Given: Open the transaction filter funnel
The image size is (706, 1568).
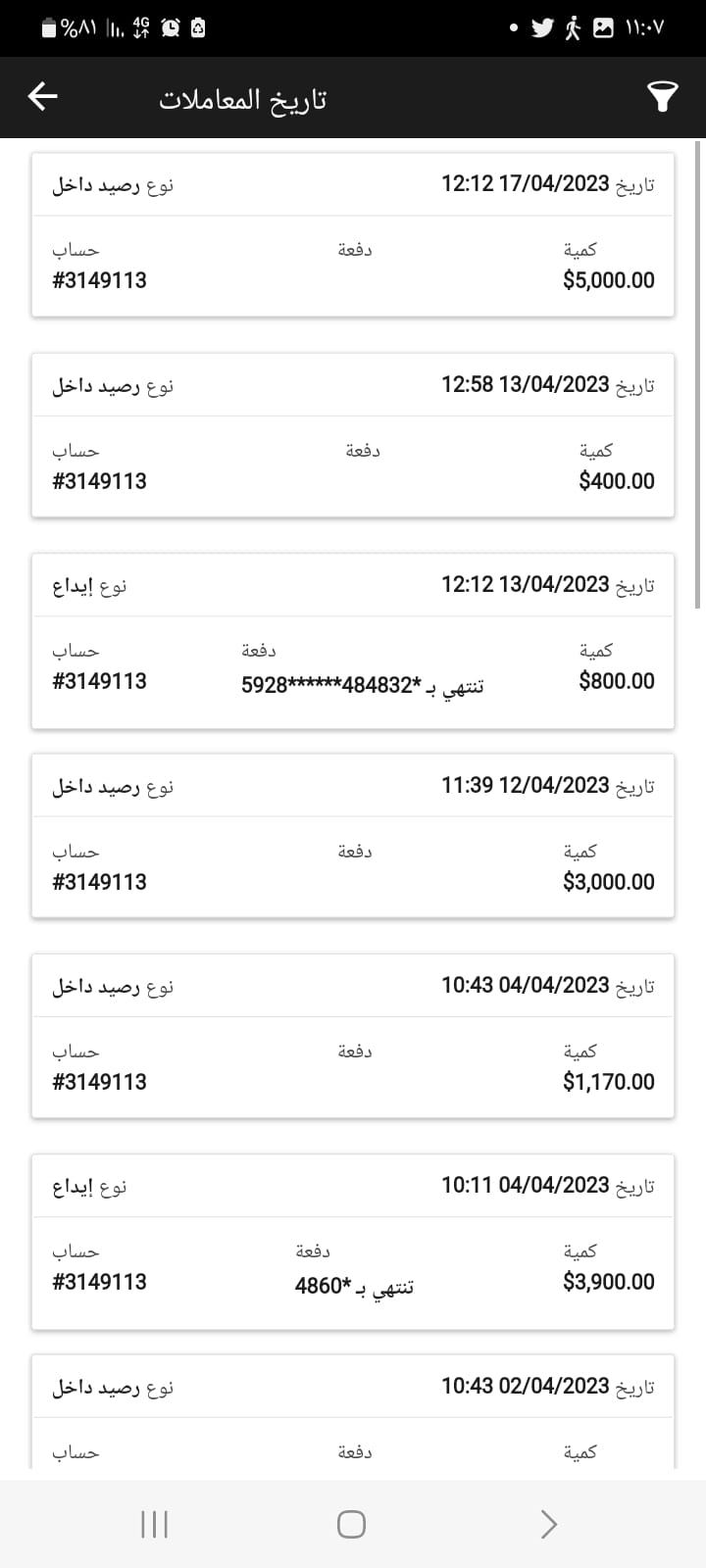Looking at the screenshot, I should (663, 97).
